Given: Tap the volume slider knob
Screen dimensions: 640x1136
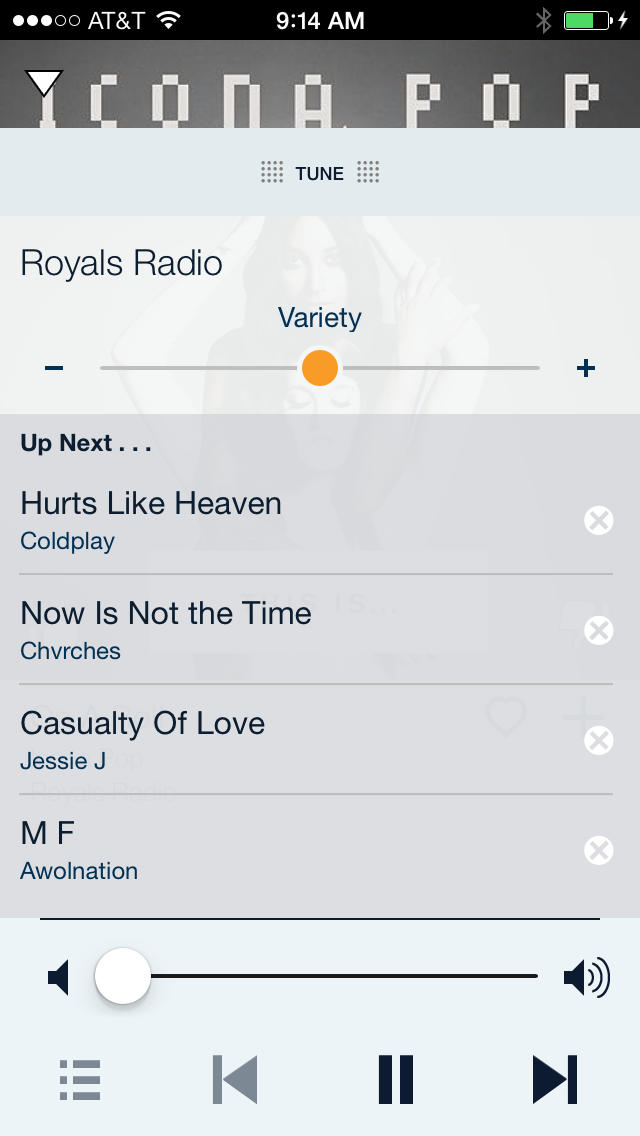Looking at the screenshot, I should click(x=123, y=976).
